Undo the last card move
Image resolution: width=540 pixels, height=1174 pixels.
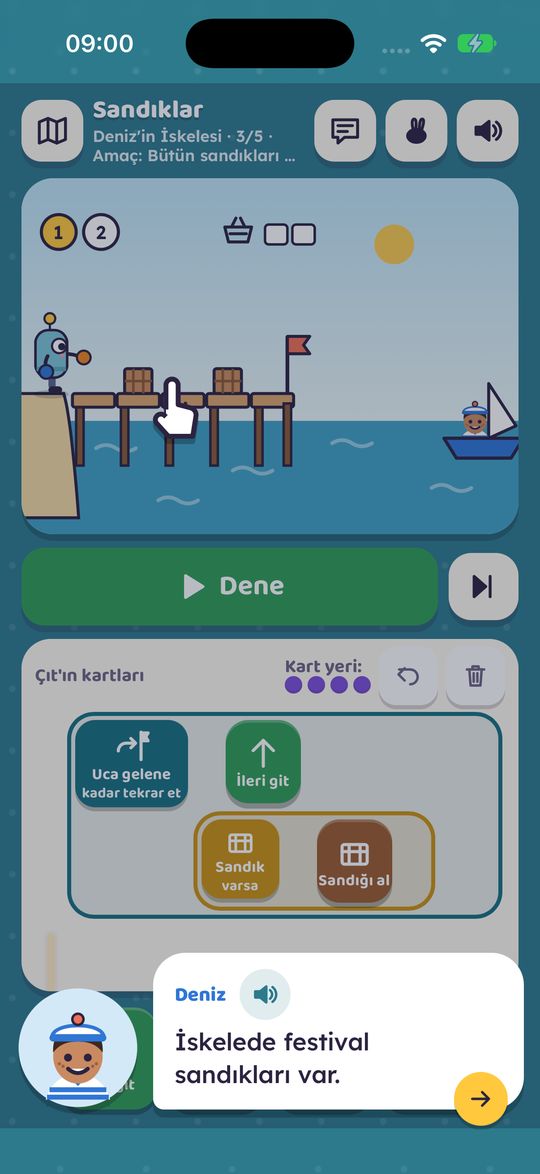(408, 677)
